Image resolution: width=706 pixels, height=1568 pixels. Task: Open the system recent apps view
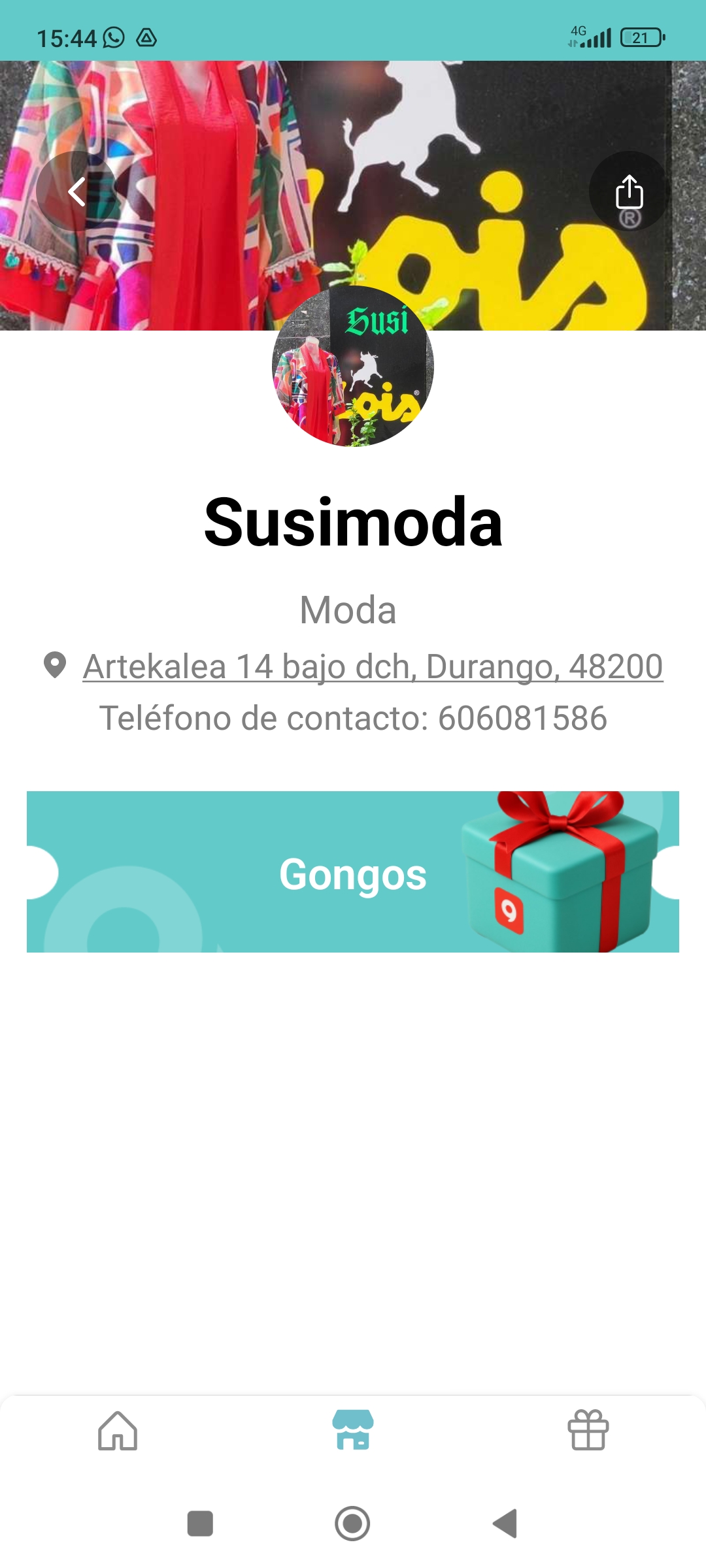click(200, 1524)
